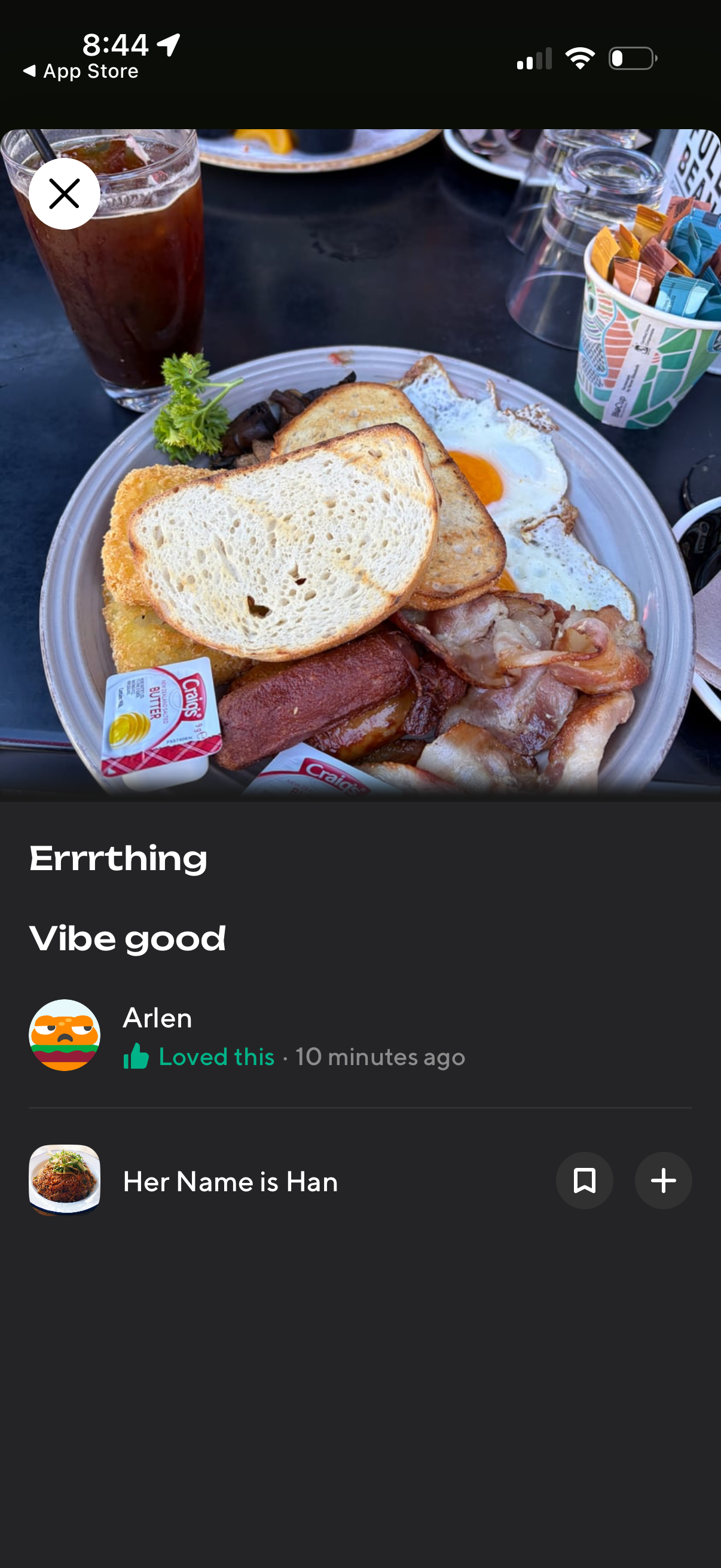View Arlen's profile

[64, 1035]
